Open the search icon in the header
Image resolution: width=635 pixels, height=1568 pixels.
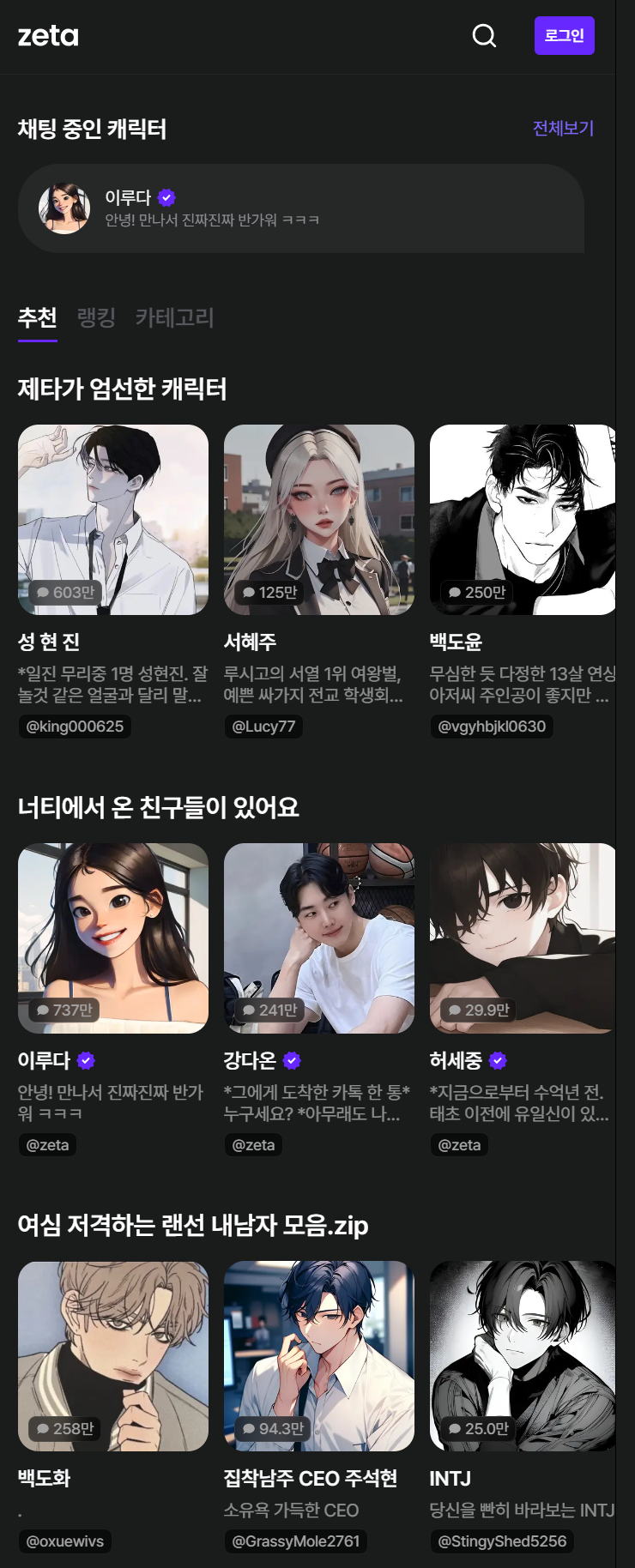point(484,36)
